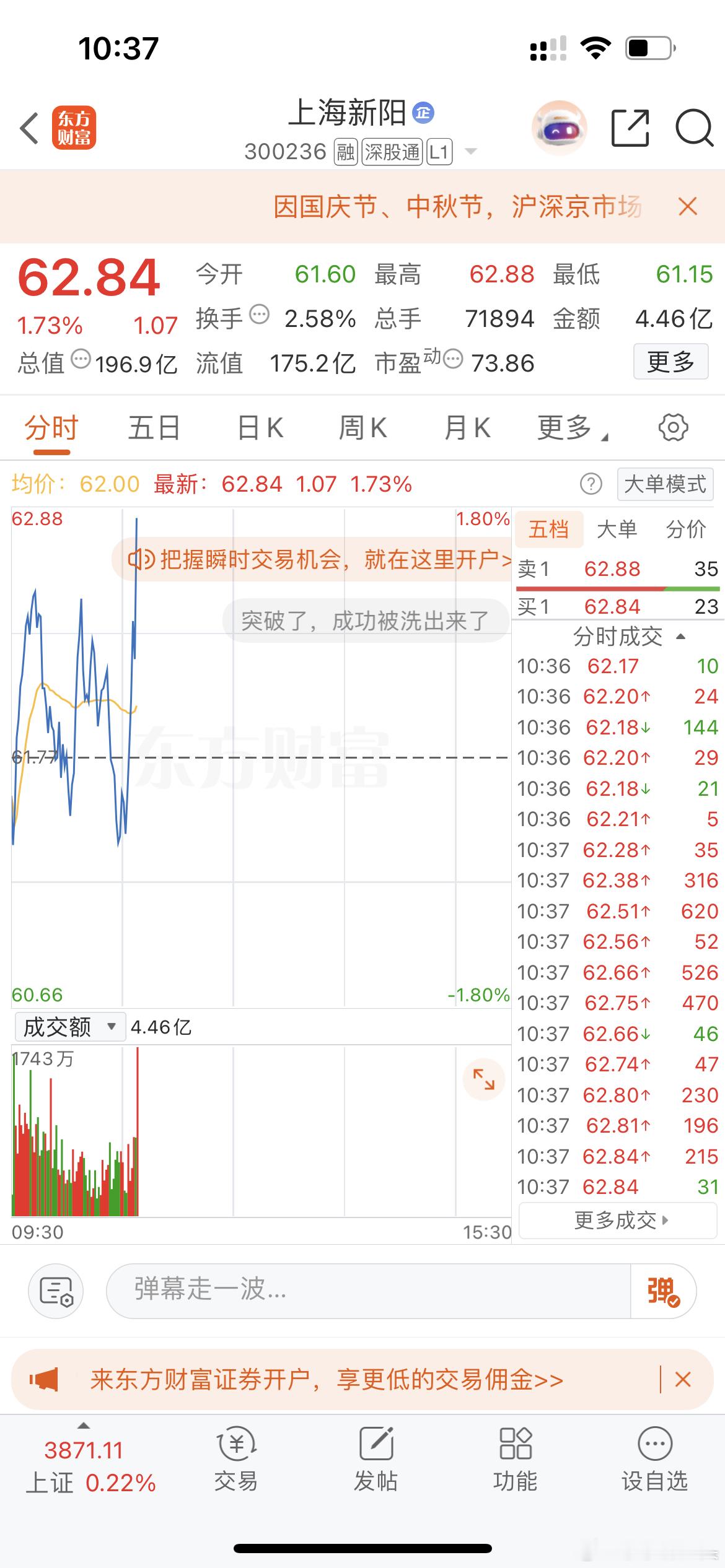The width and height of the screenshot is (725, 1568).
Task: Enable 大单模式
Action: click(665, 484)
